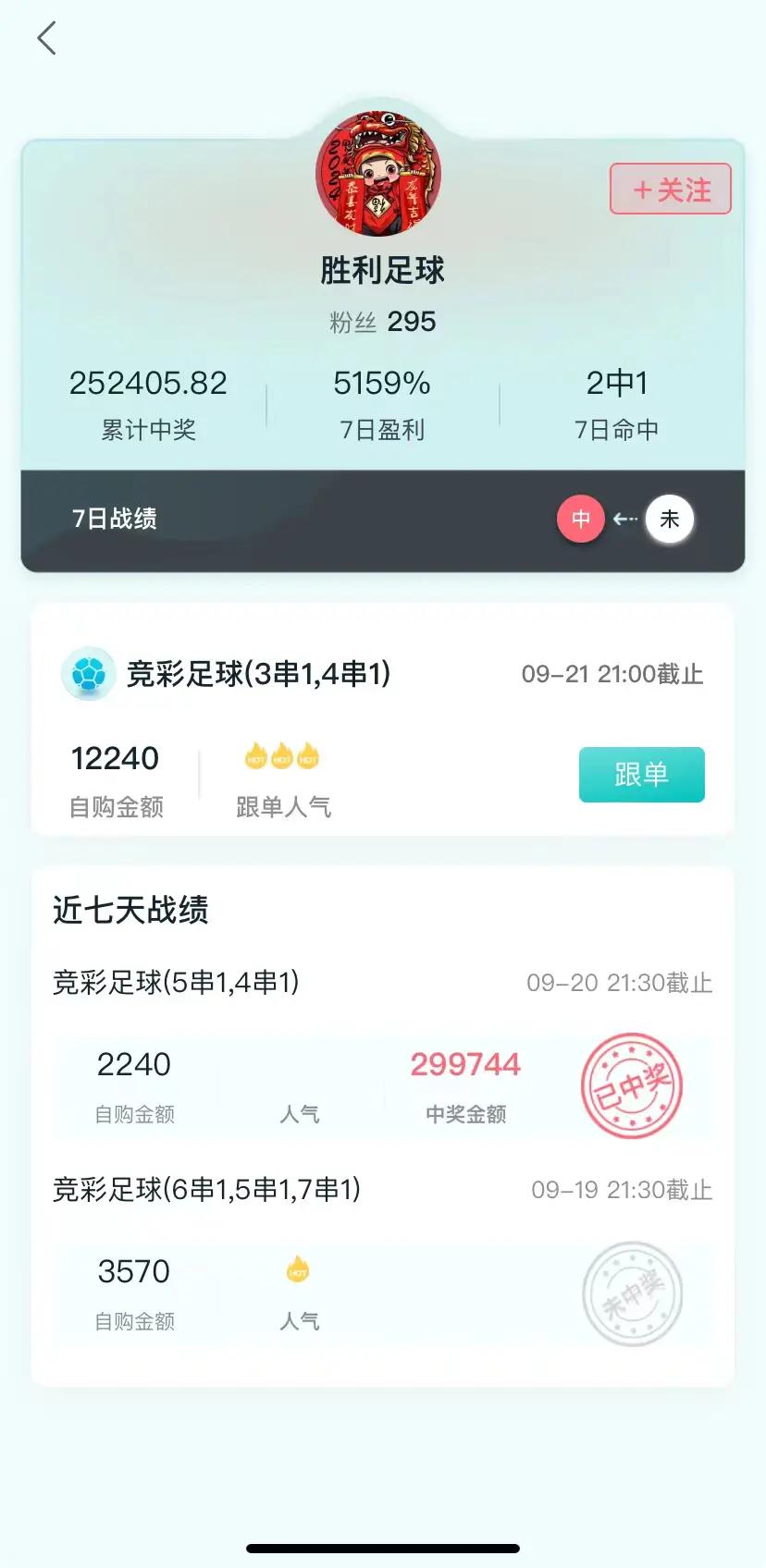Tap the 跟单 button on the 3串1,4串1 plan
This screenshot has height=1568, width=766.
point(641,775)
